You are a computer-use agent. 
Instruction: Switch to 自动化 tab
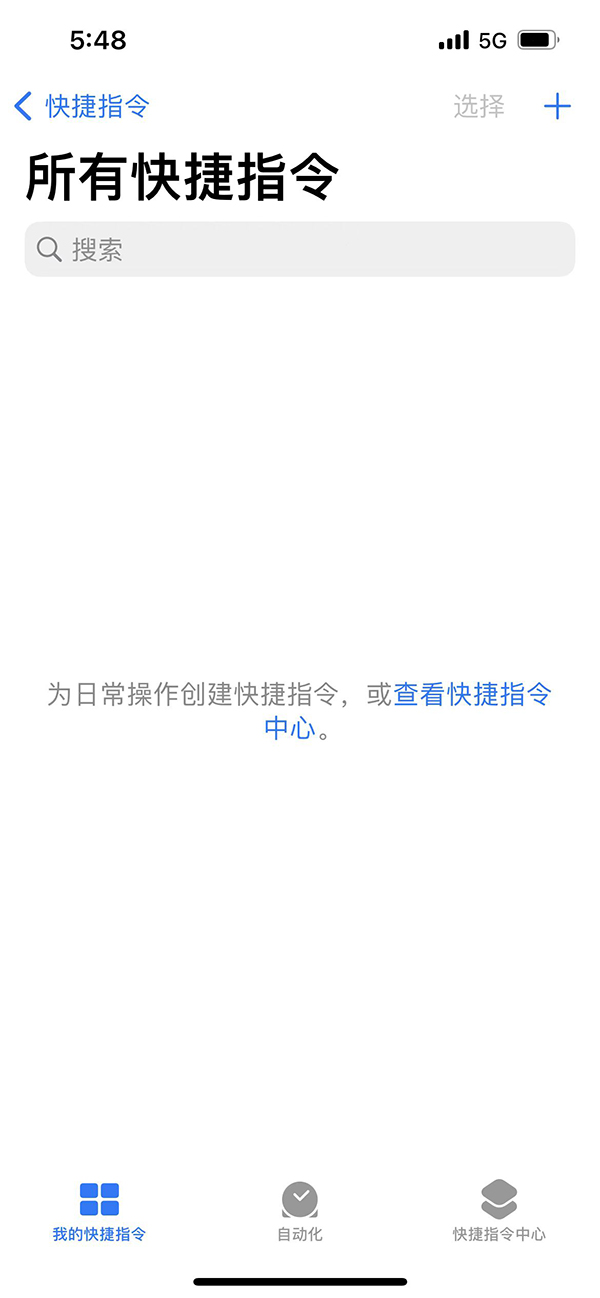300,1211
